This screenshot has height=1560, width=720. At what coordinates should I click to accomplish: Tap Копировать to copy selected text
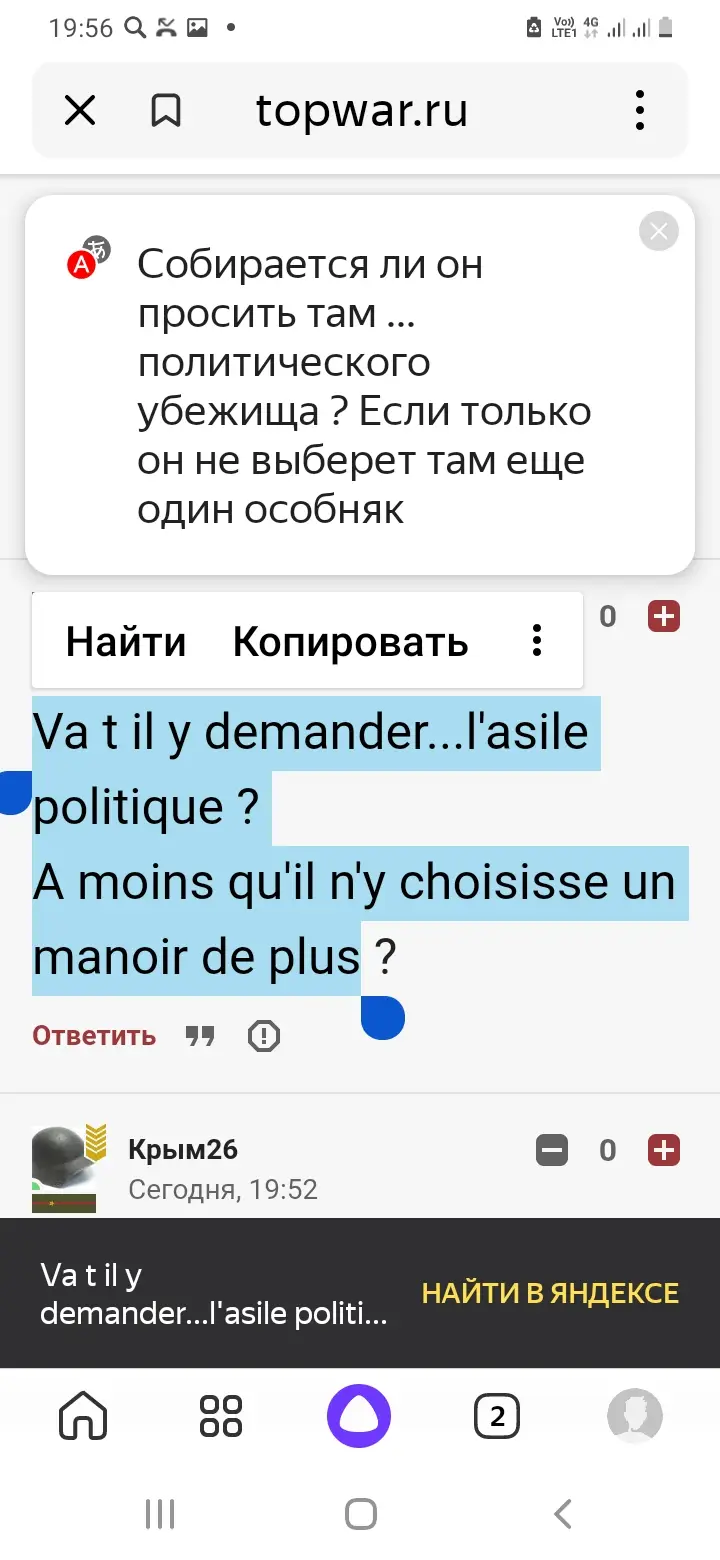pos(350,641)
